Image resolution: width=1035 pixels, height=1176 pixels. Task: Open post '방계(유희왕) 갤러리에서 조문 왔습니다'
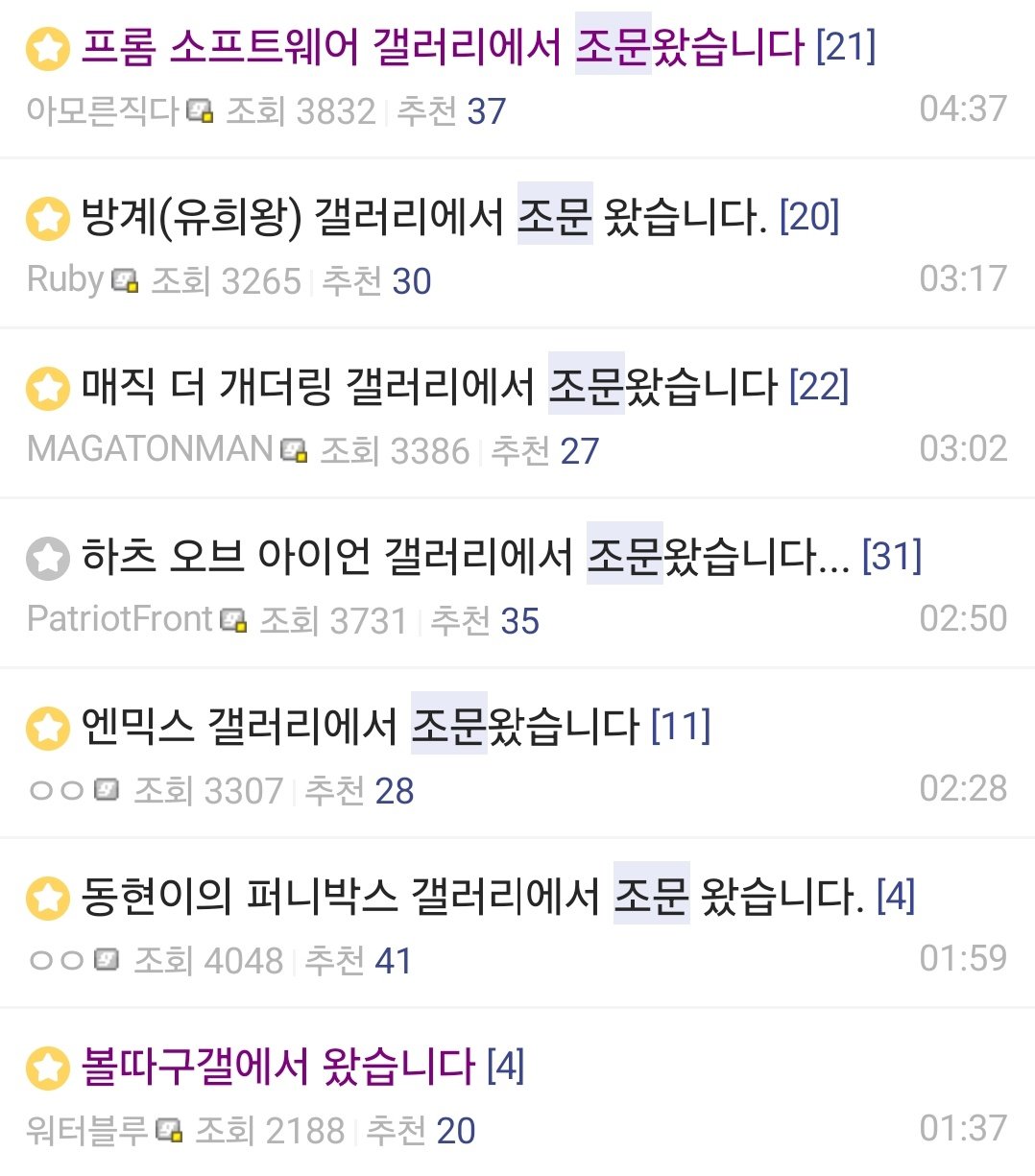pyautogui.click(x=422, y=217)
